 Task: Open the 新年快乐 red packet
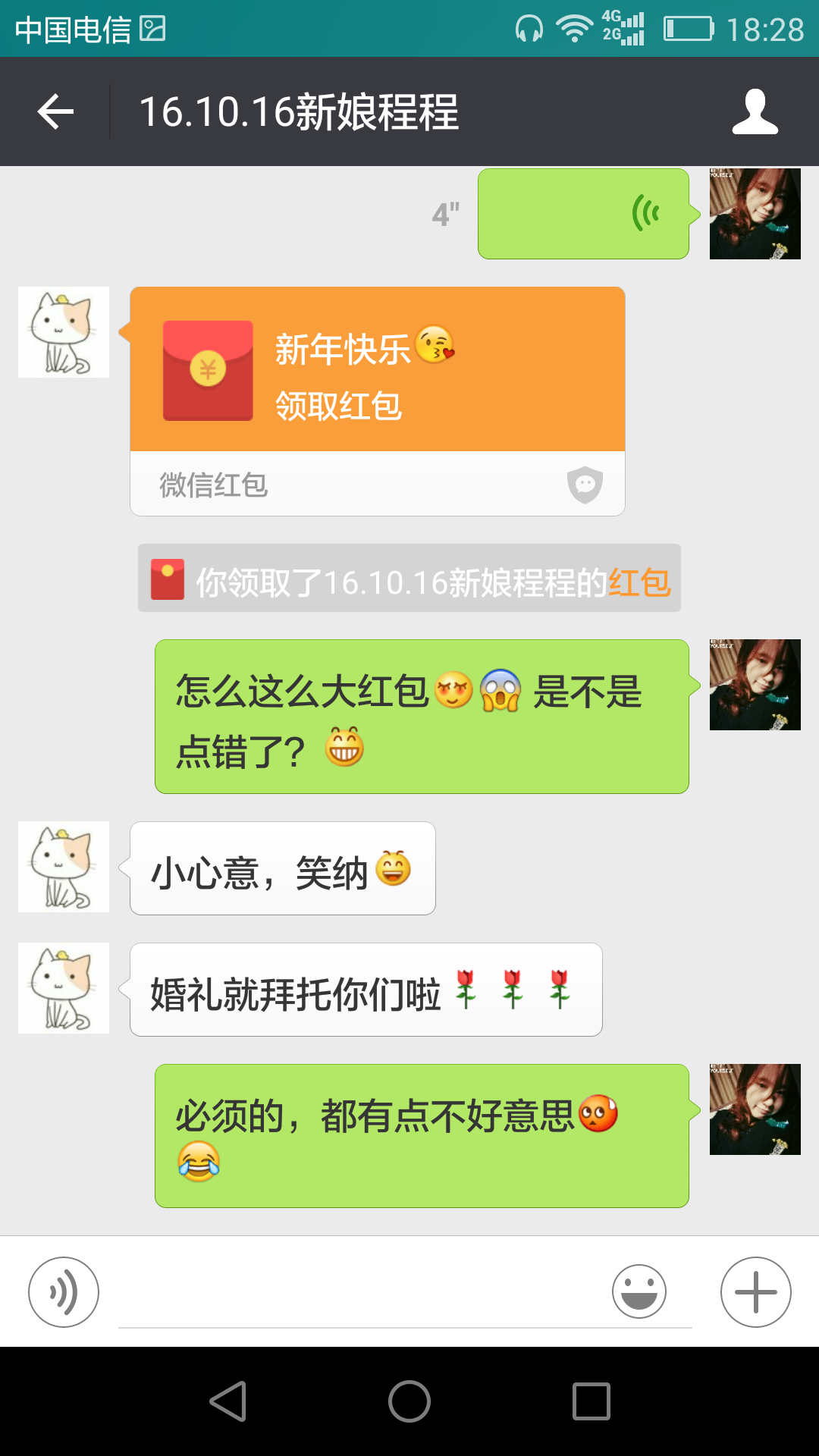pos(377,370)
